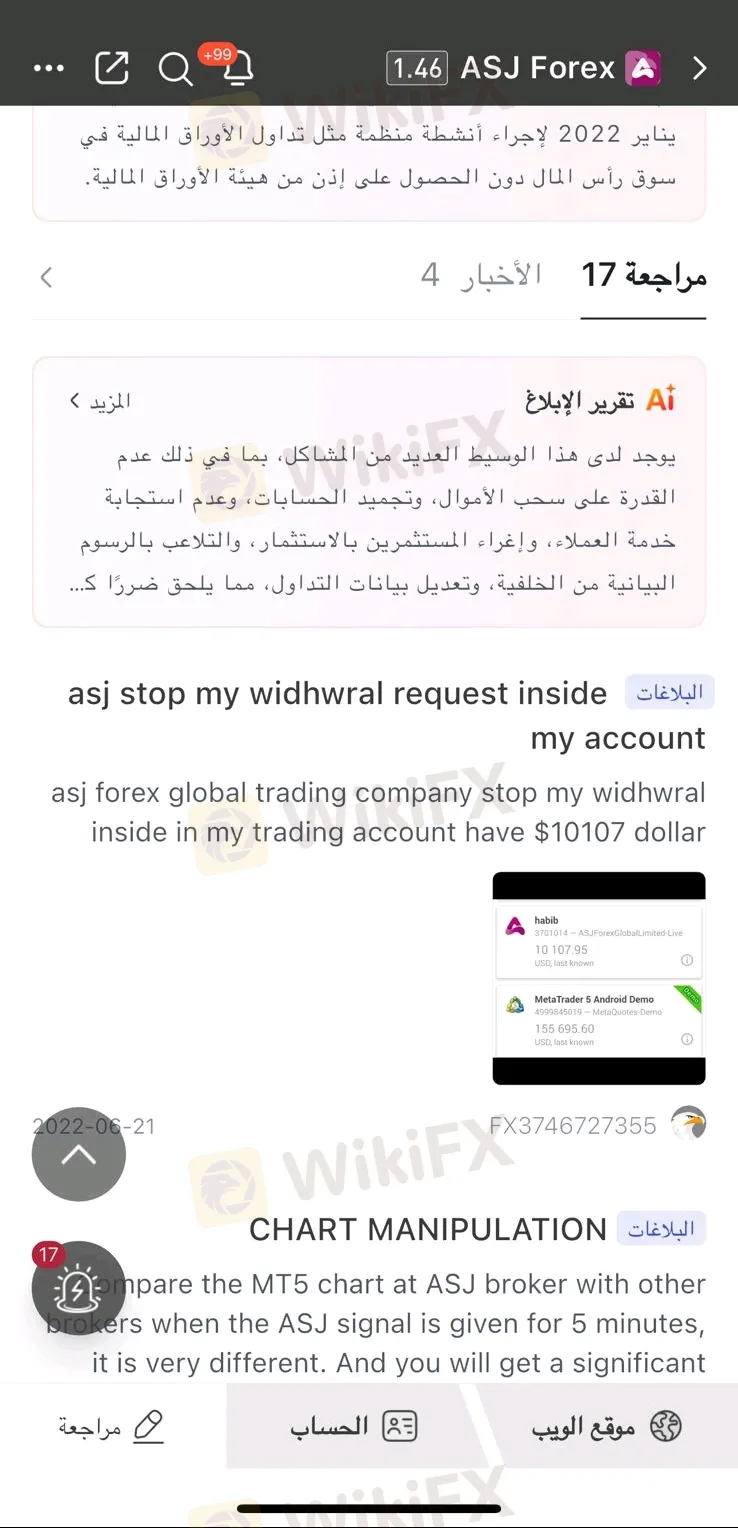Tap the floating alert button with badge 17
Screen dimensions: 738x1528
(x=78, y=1288)
